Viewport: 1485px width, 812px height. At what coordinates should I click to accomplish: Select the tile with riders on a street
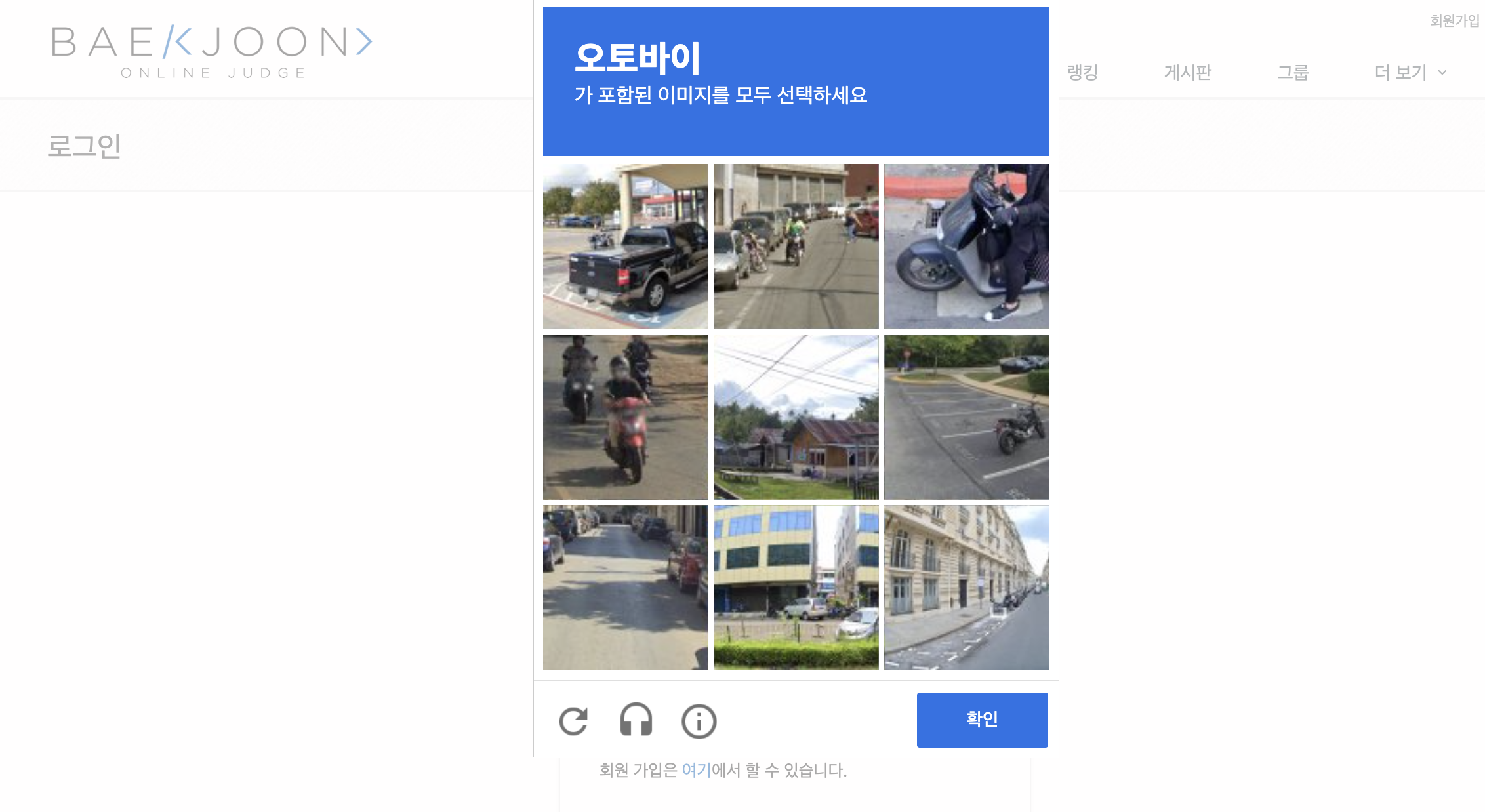[x=796, y=247]
